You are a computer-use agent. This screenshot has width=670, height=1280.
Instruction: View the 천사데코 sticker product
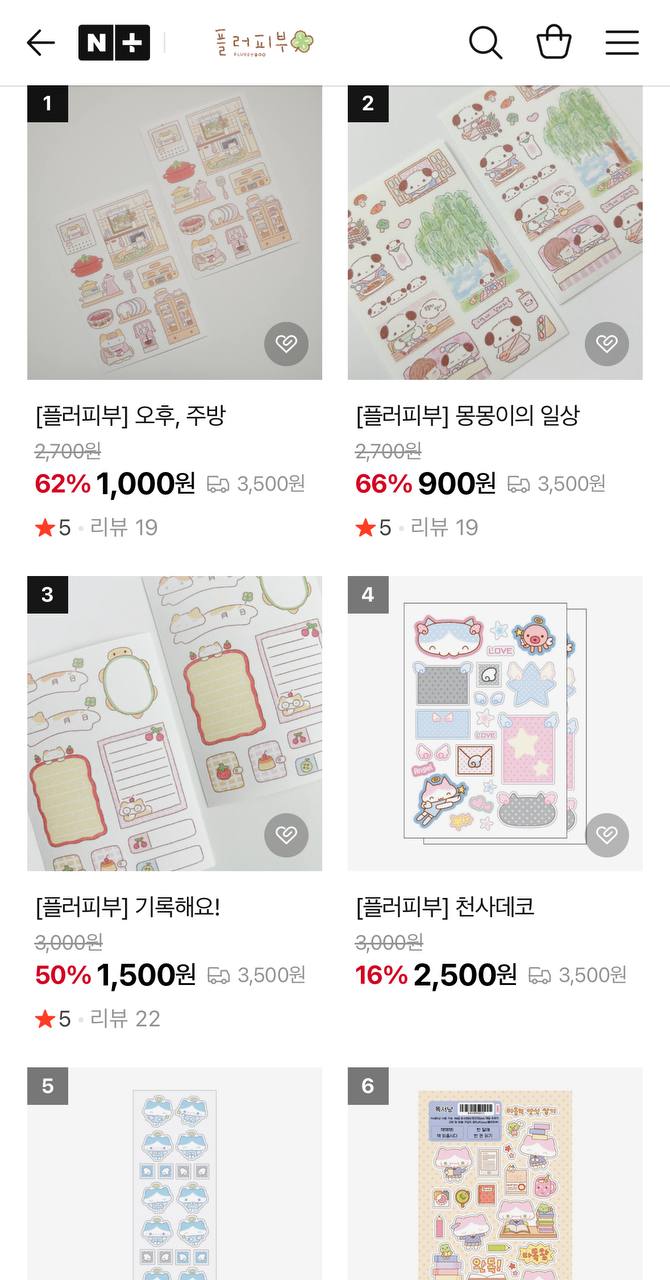coord(495,722)
